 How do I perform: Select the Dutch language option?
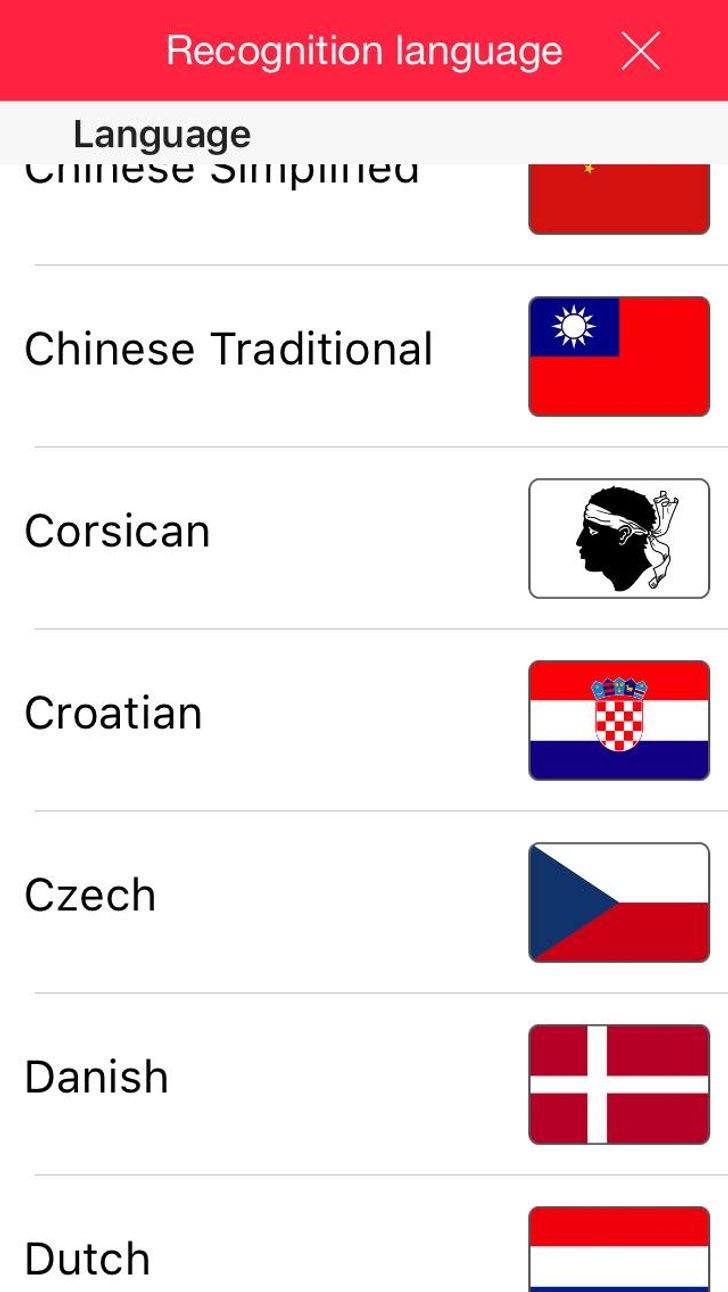click(88, 1258)
